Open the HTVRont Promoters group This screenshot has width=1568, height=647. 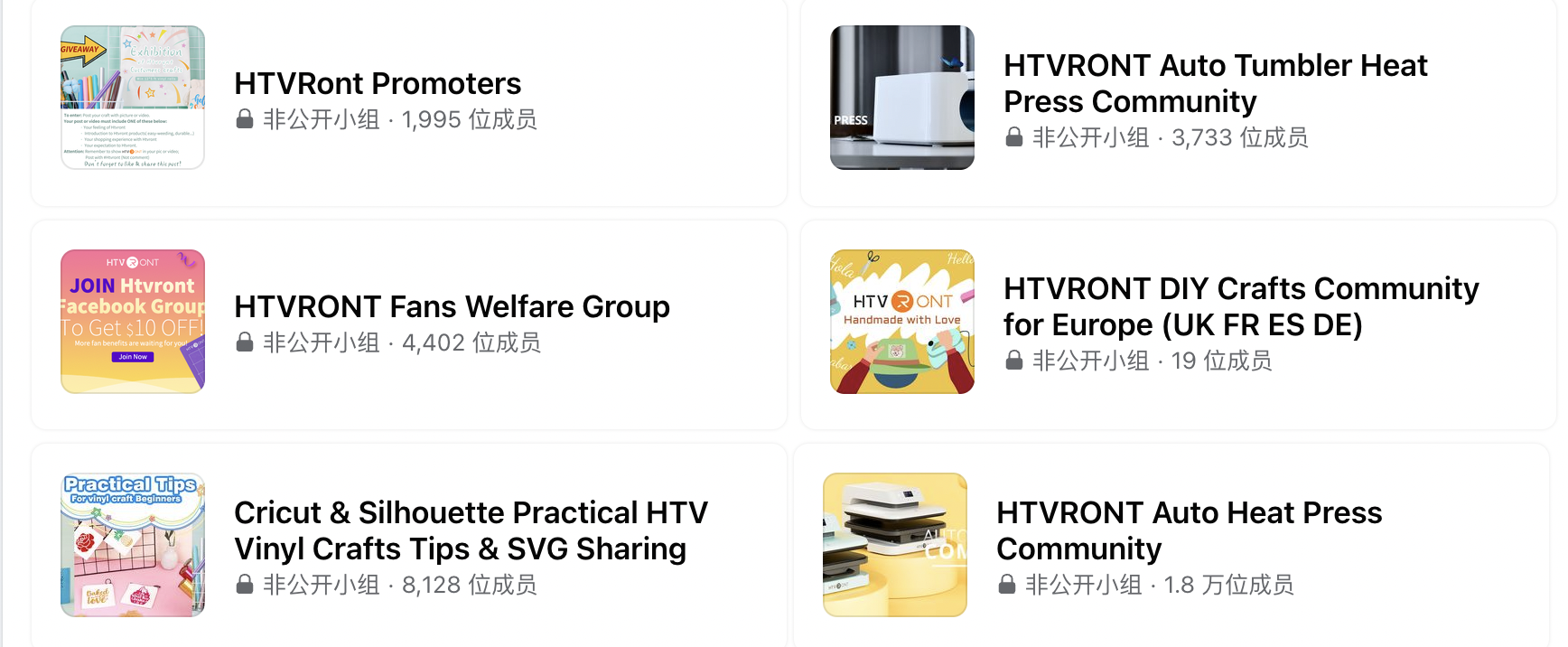tap(378, 84)
